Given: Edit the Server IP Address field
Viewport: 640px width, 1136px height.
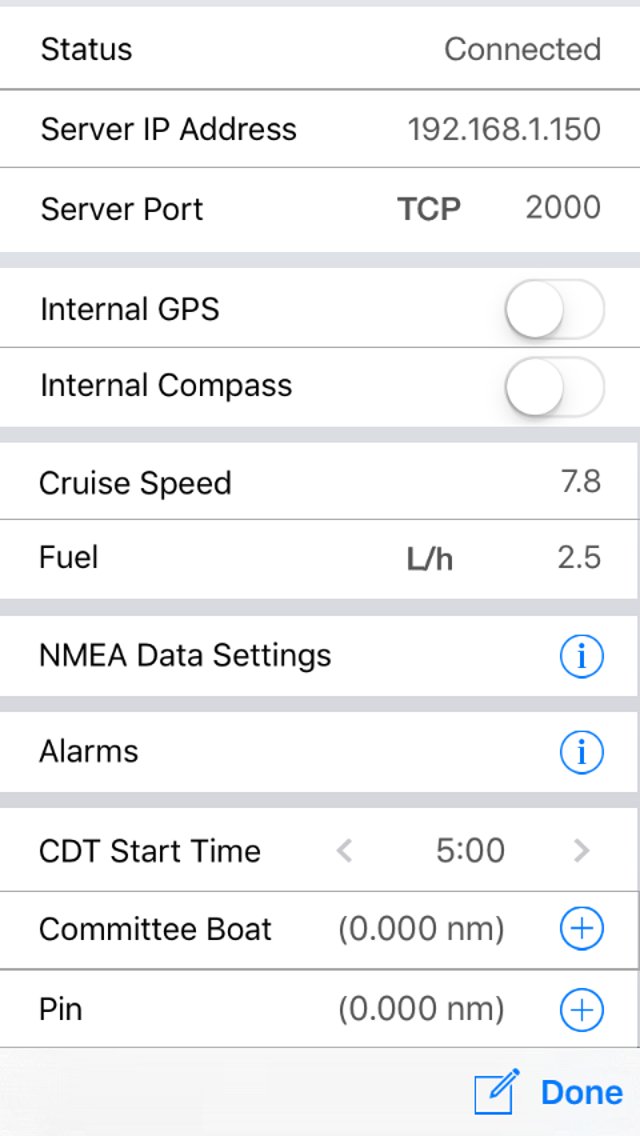Looking at the screenshot, I should (504, 130).
